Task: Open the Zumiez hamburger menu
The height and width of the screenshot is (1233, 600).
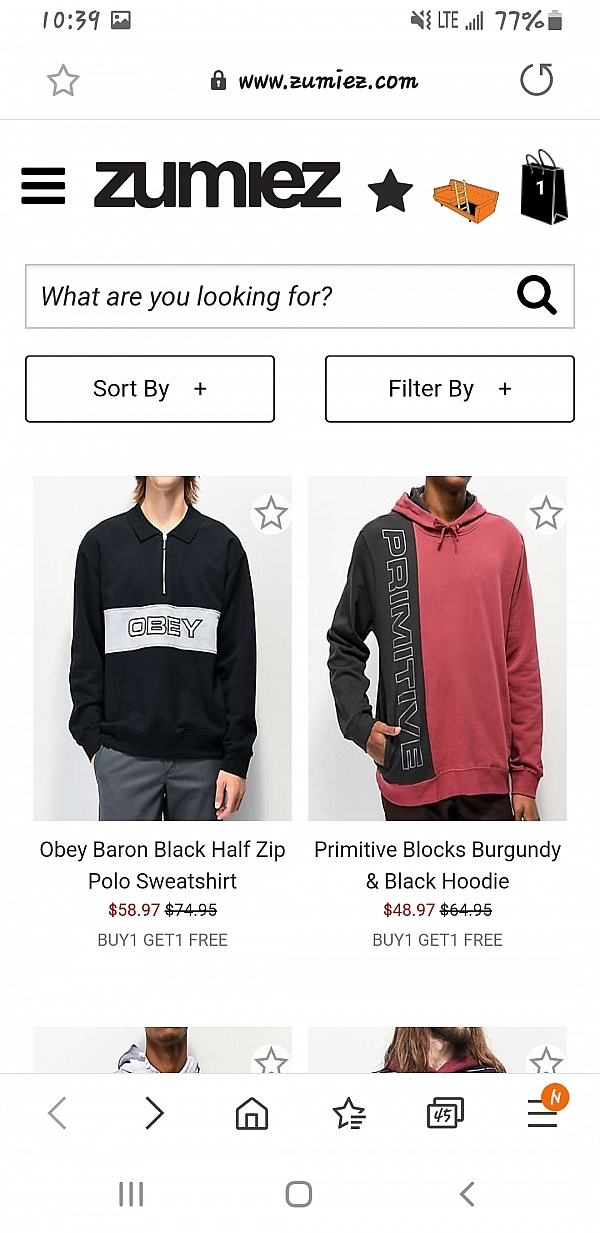Action: pyautogui.click(x=43, y=187)
